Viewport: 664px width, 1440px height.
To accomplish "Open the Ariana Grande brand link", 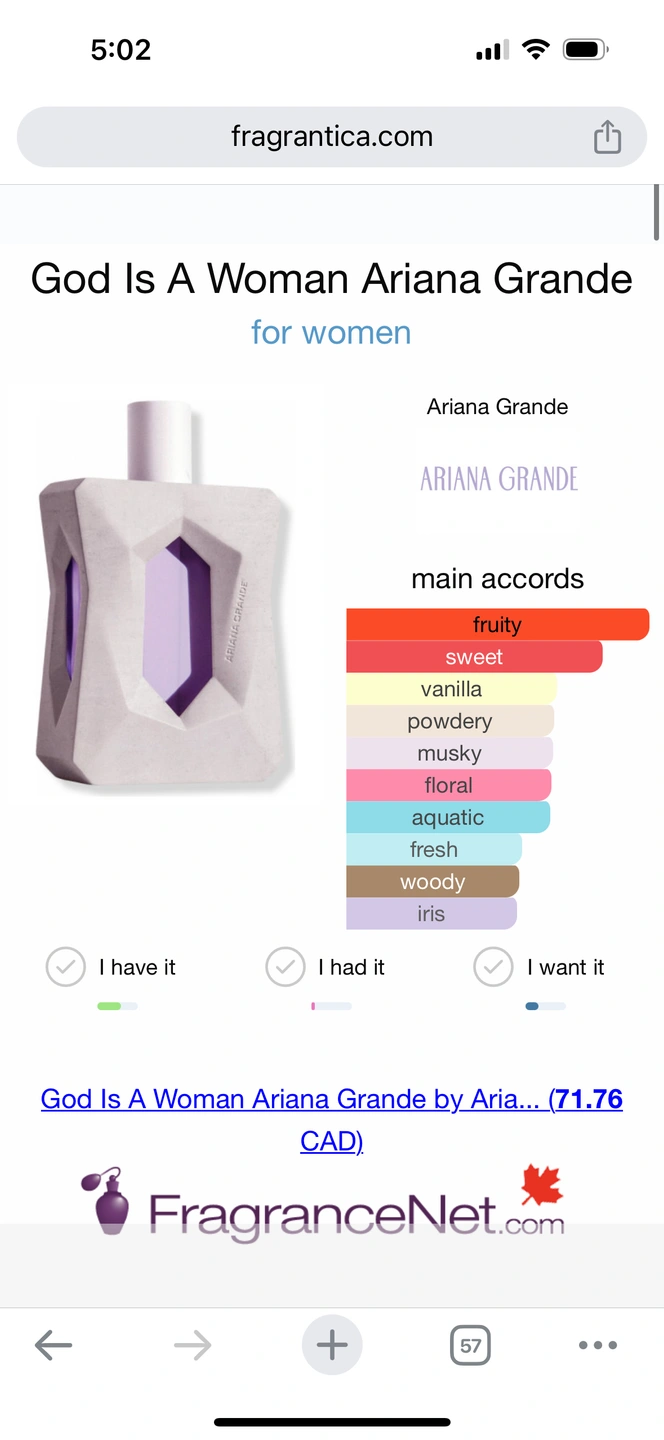I will (498, 478).
